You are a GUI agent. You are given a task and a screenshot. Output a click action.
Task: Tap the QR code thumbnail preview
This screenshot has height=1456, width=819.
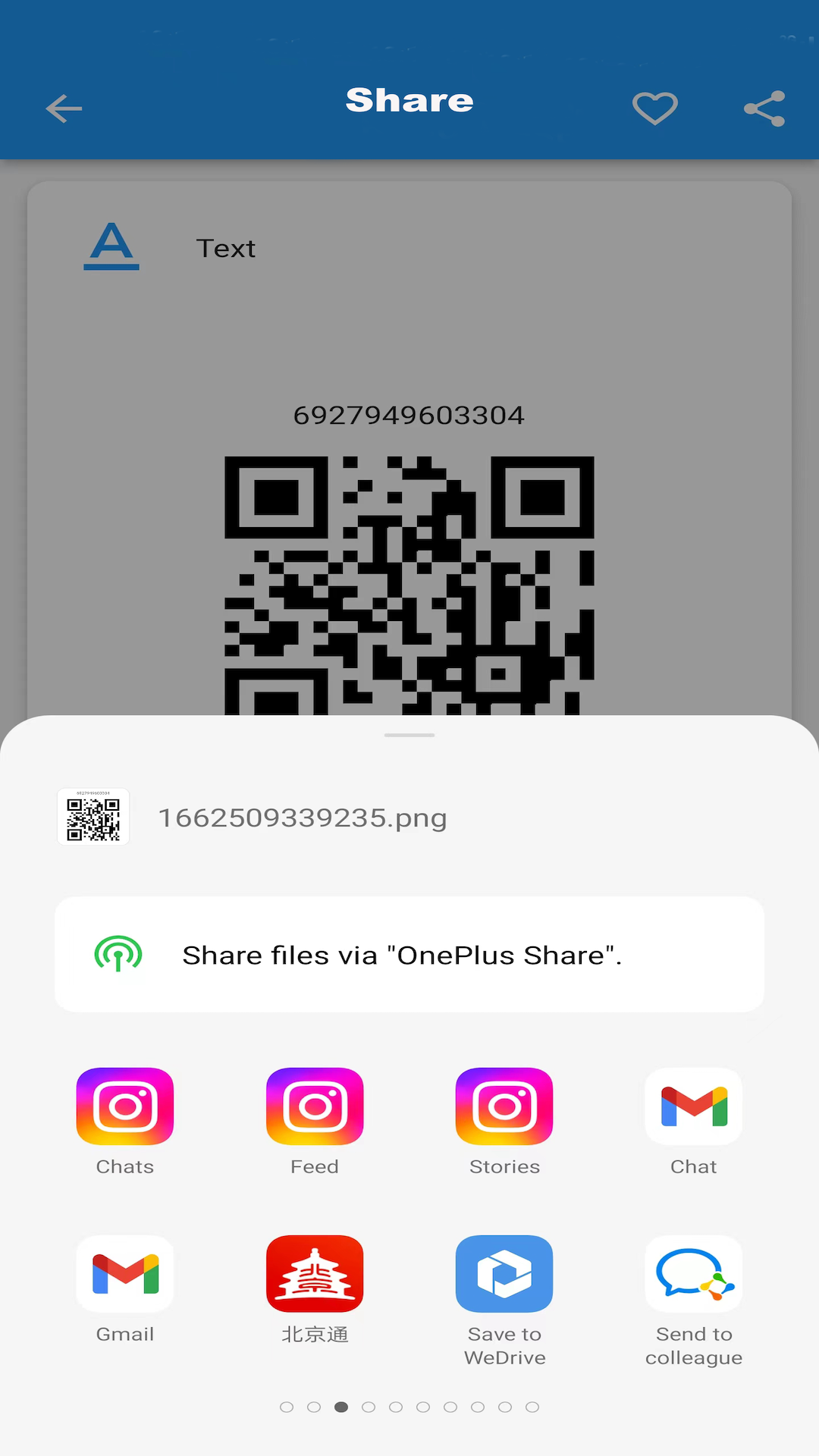pyautogui.click(x=93, y=817)
